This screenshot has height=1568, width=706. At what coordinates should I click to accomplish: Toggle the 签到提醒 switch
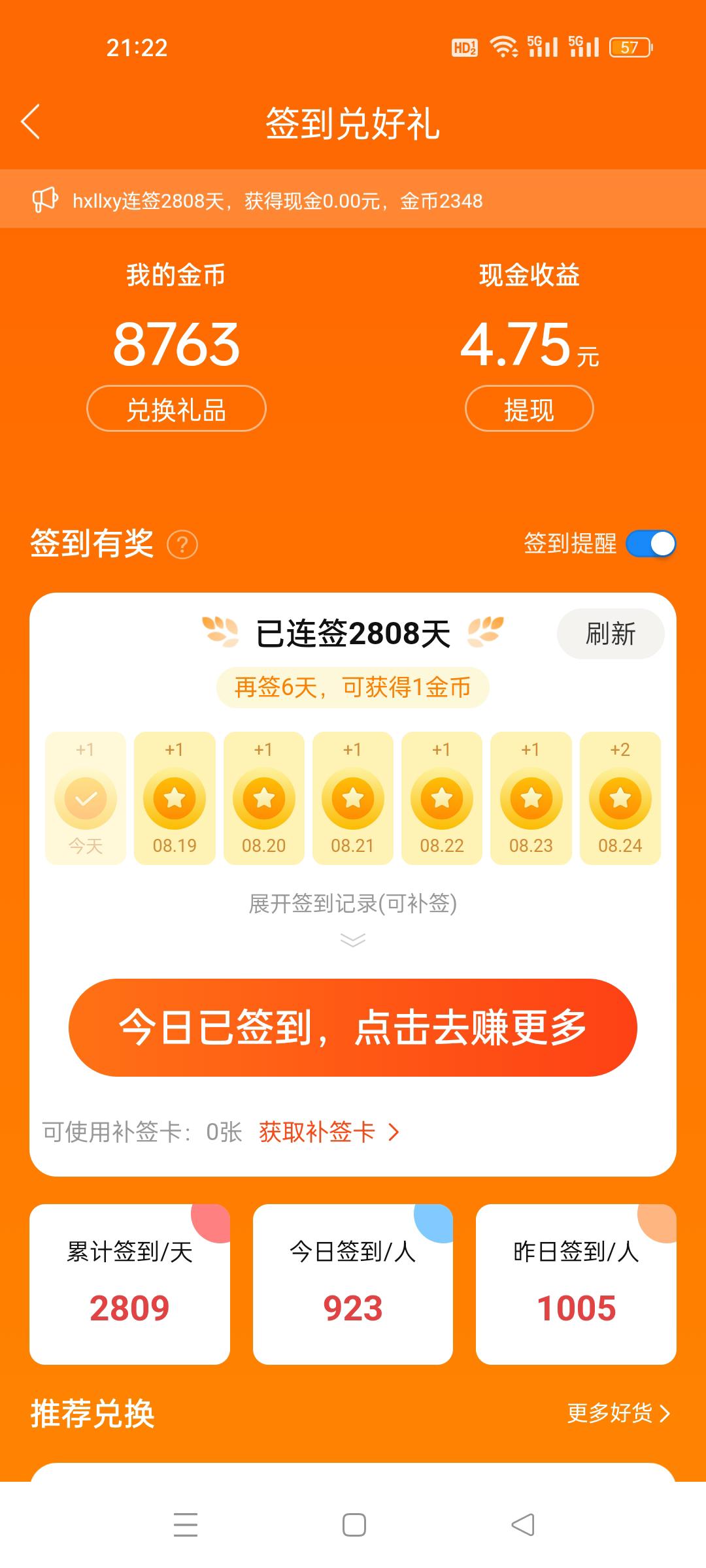click(x=650, y=544)
